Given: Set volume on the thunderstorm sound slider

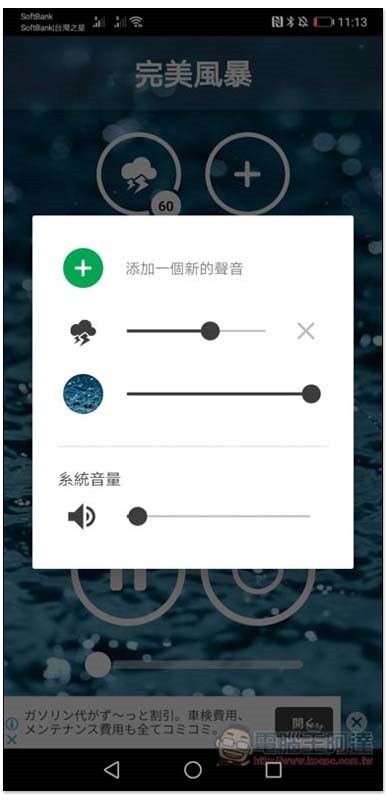Looking at the screenshot, I should pyautogui.click(x=196, y=332).
